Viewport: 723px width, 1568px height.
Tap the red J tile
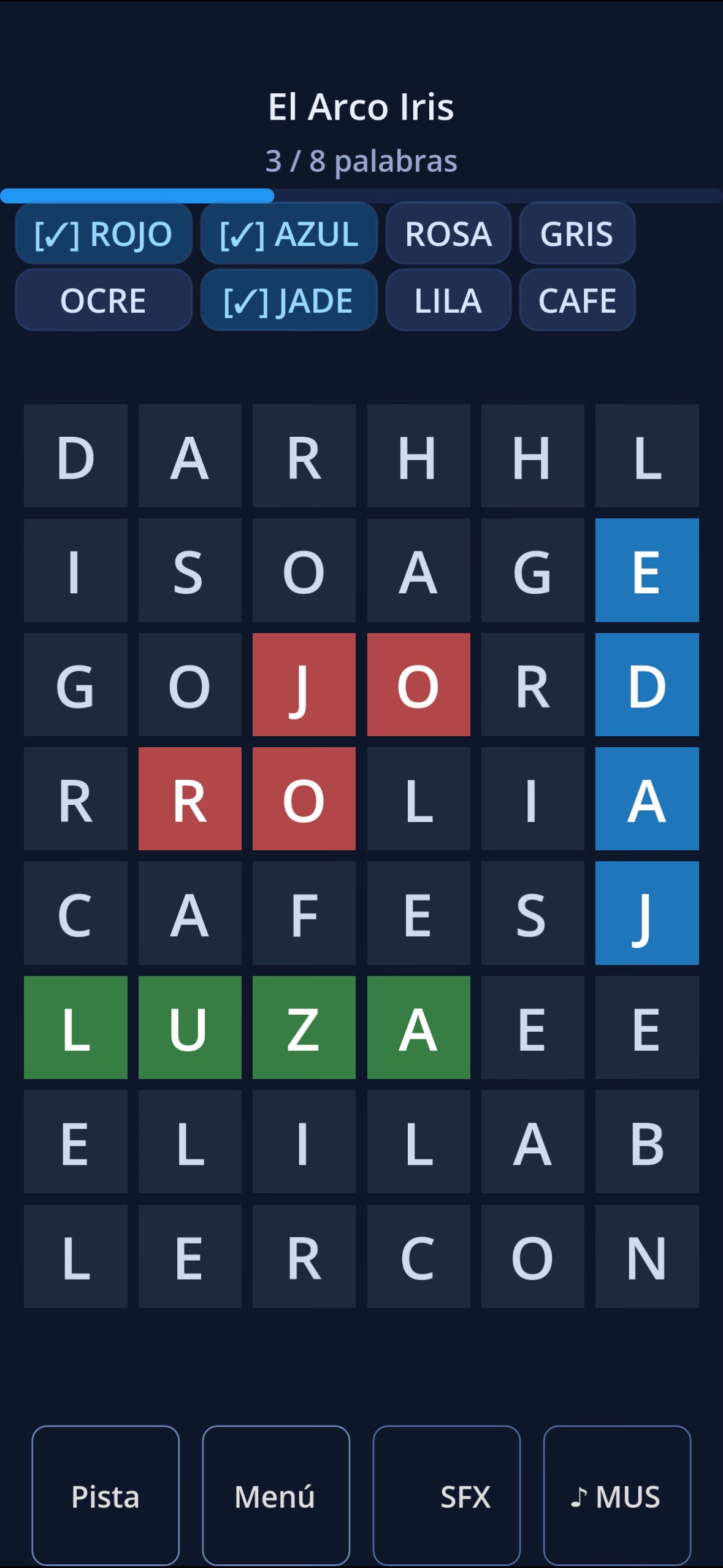click(x=304, y=685)
